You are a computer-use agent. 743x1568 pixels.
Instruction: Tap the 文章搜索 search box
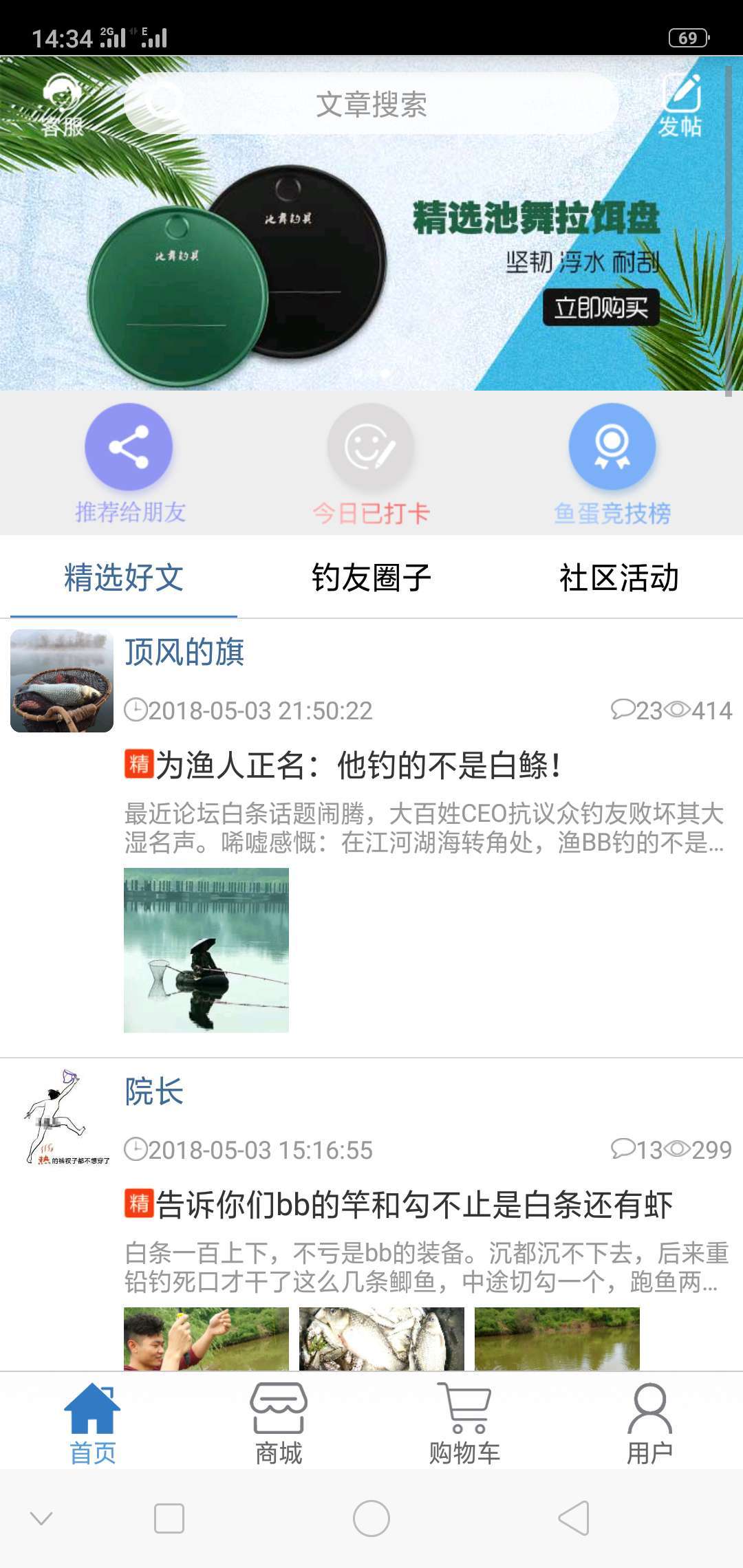pos(371,105)
